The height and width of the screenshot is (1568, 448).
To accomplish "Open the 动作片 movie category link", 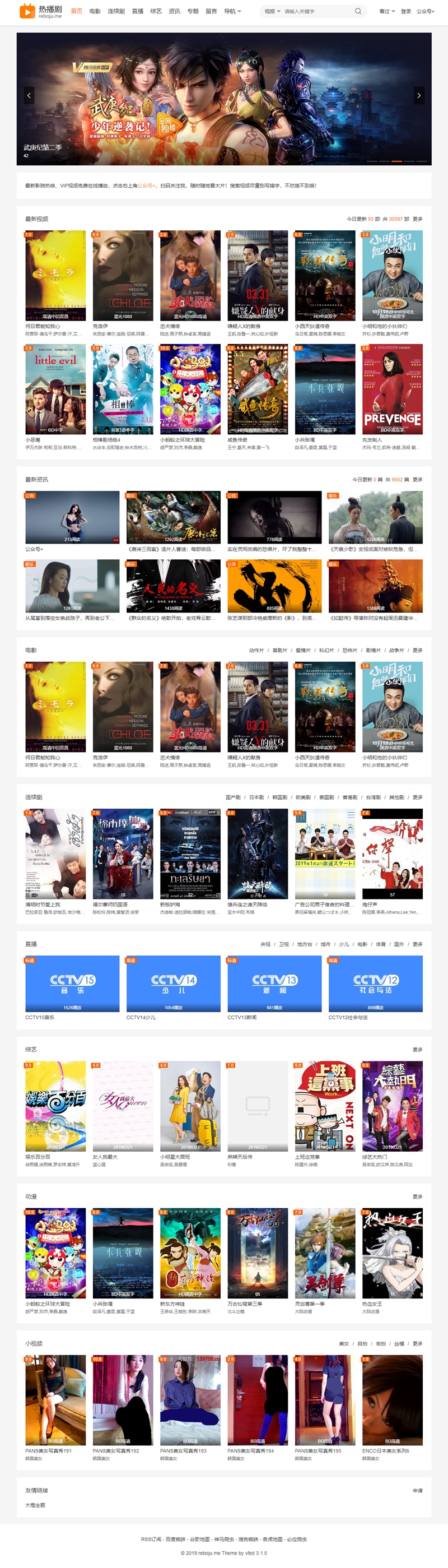I will (256, 650).
